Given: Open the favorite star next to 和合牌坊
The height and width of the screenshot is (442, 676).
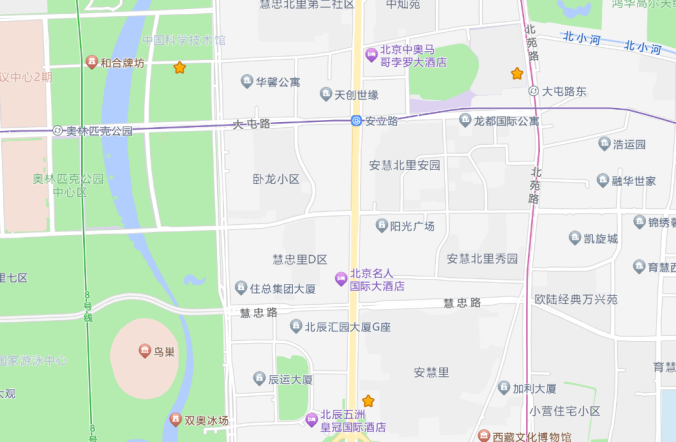Looking at the screenshot, I should pyautogui.click(x=180, y=68).
